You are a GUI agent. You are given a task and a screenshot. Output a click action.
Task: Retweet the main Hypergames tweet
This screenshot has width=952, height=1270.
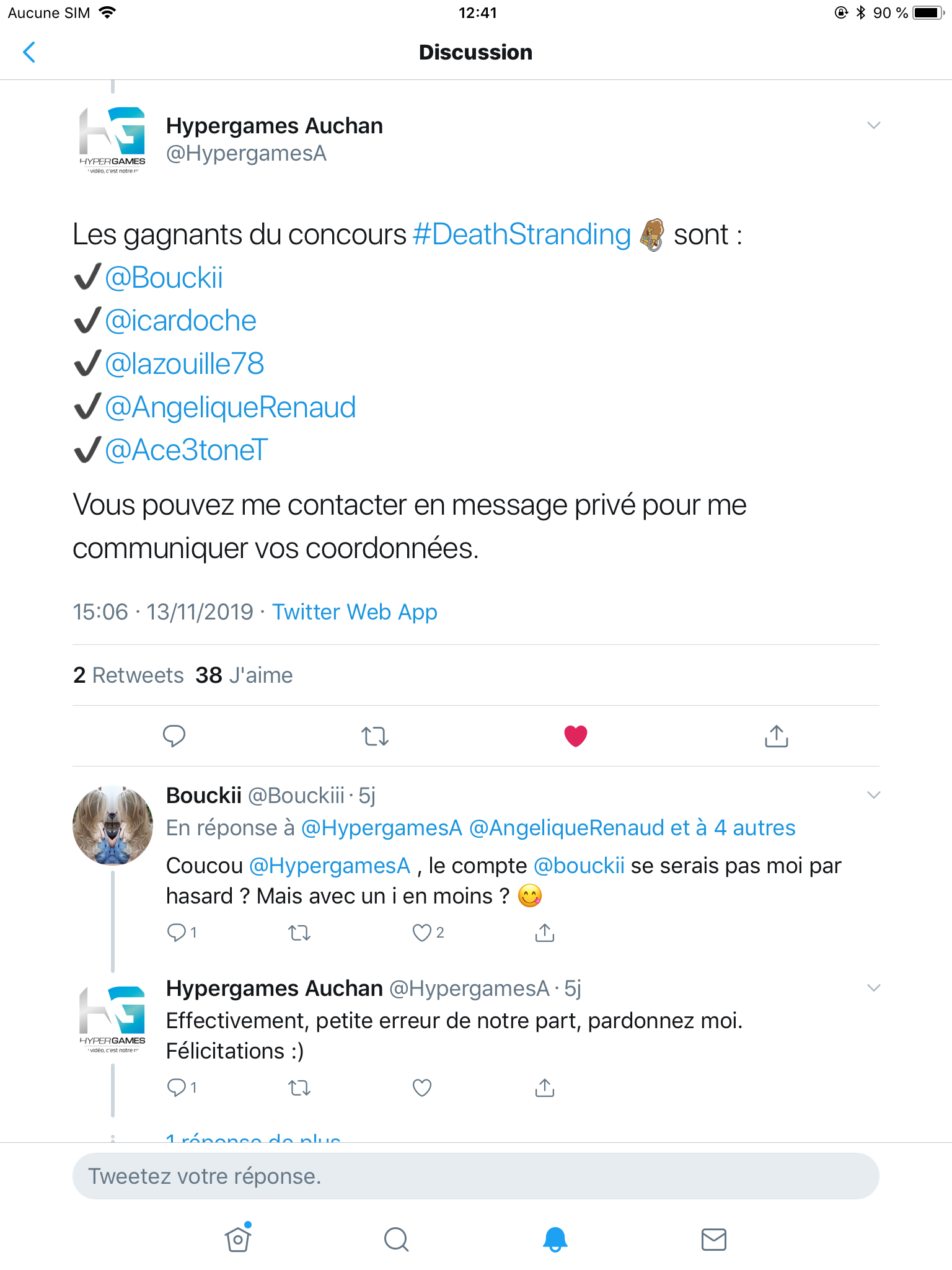click(x=375, y=736)
